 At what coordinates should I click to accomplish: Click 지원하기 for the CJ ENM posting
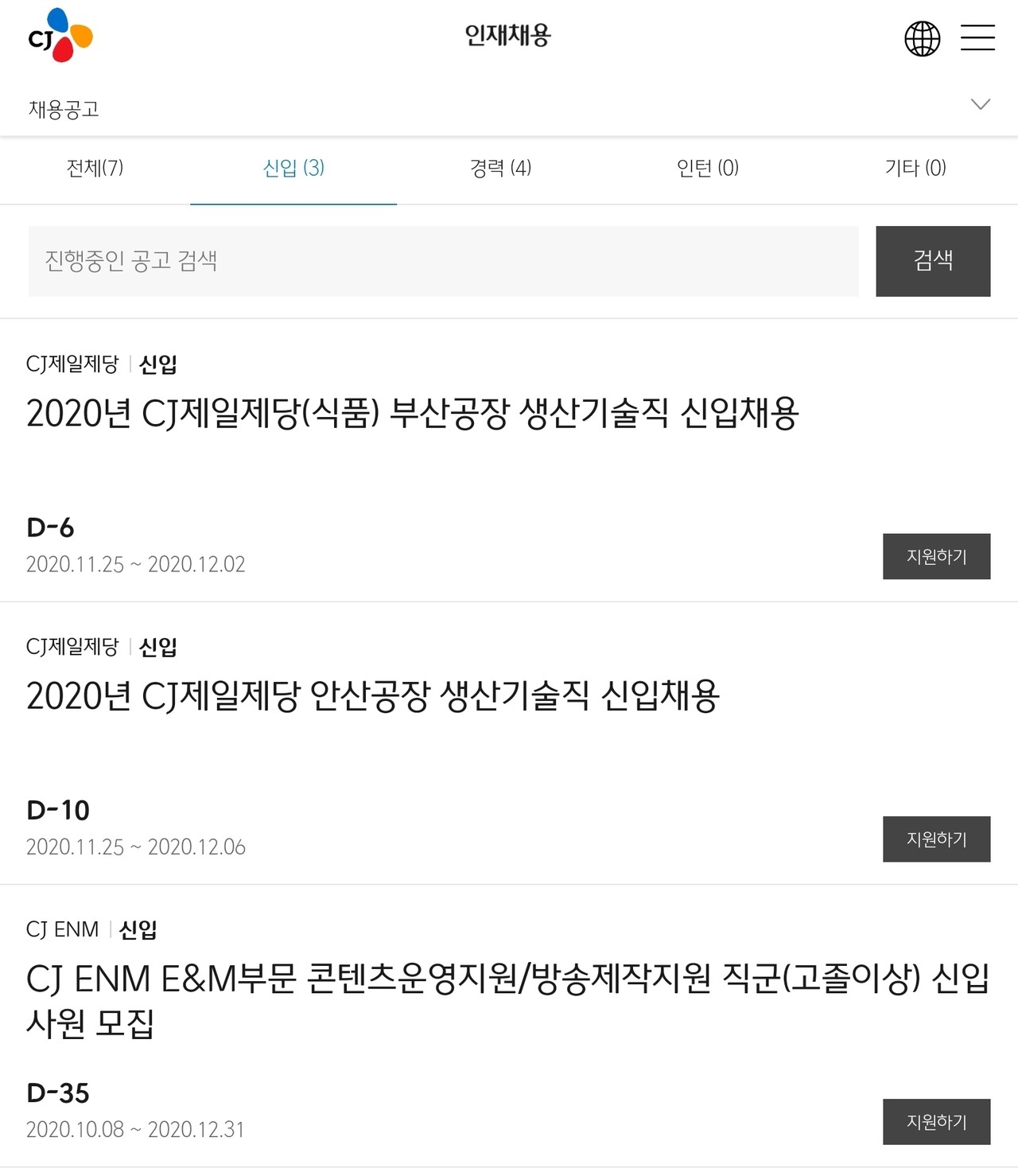coord(936,1122)
